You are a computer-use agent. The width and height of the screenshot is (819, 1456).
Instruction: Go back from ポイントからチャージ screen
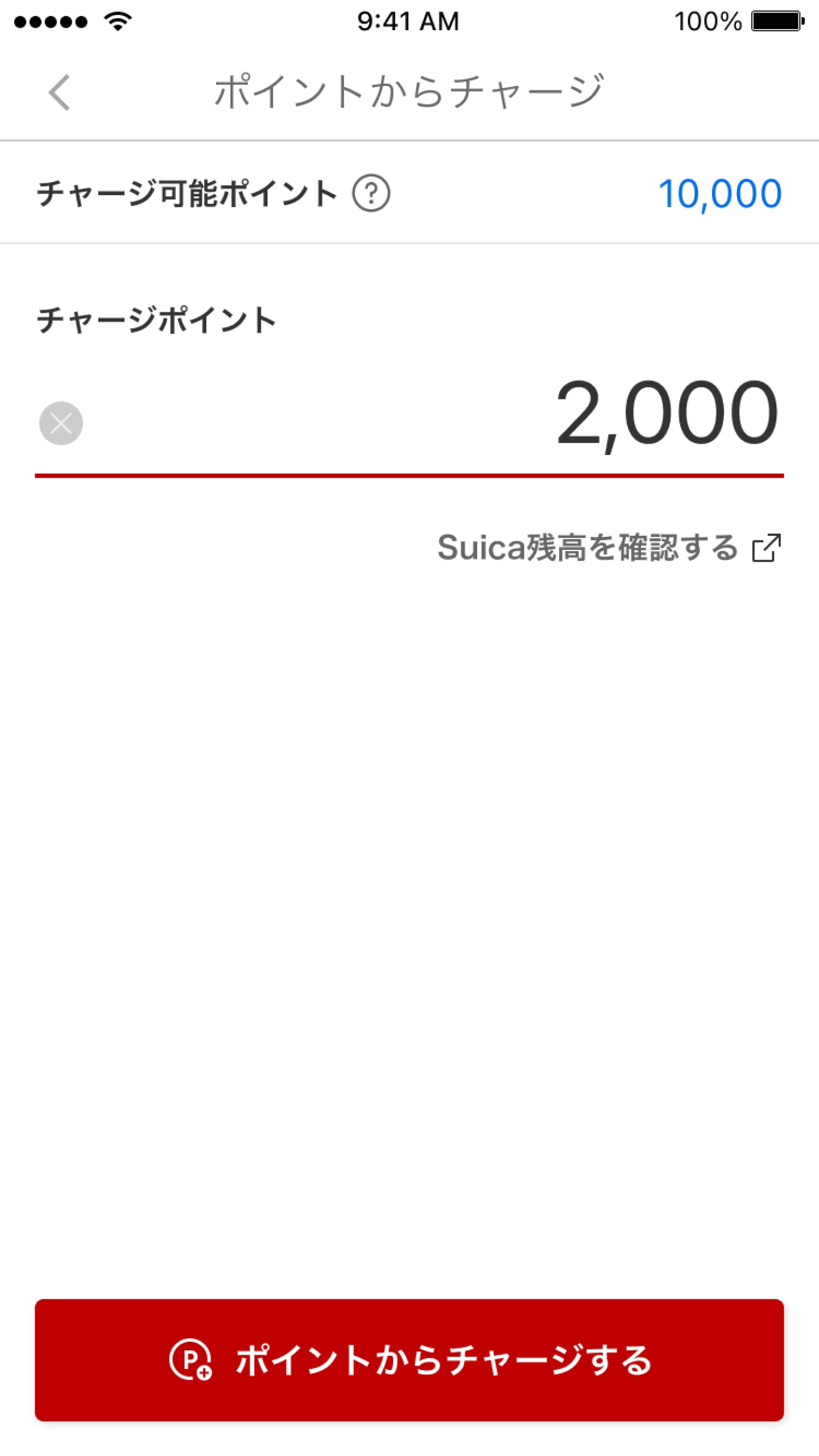click(59, 92)
